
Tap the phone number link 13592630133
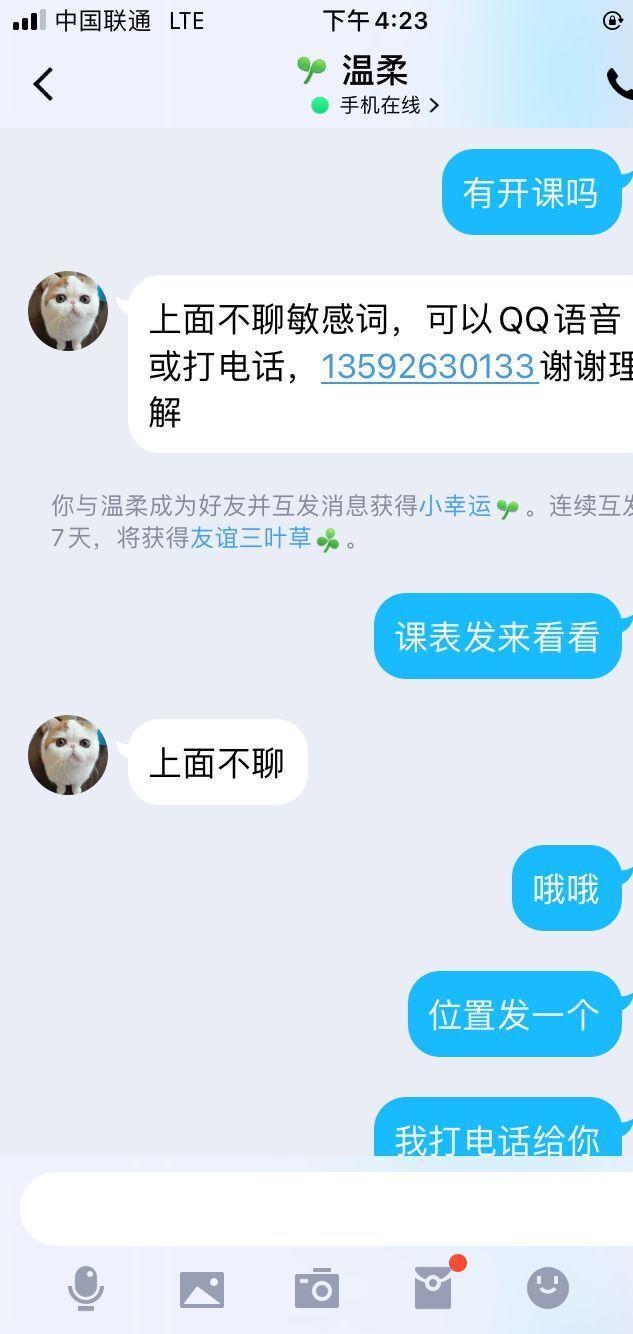pyautogui.click(x=428, y=367)
